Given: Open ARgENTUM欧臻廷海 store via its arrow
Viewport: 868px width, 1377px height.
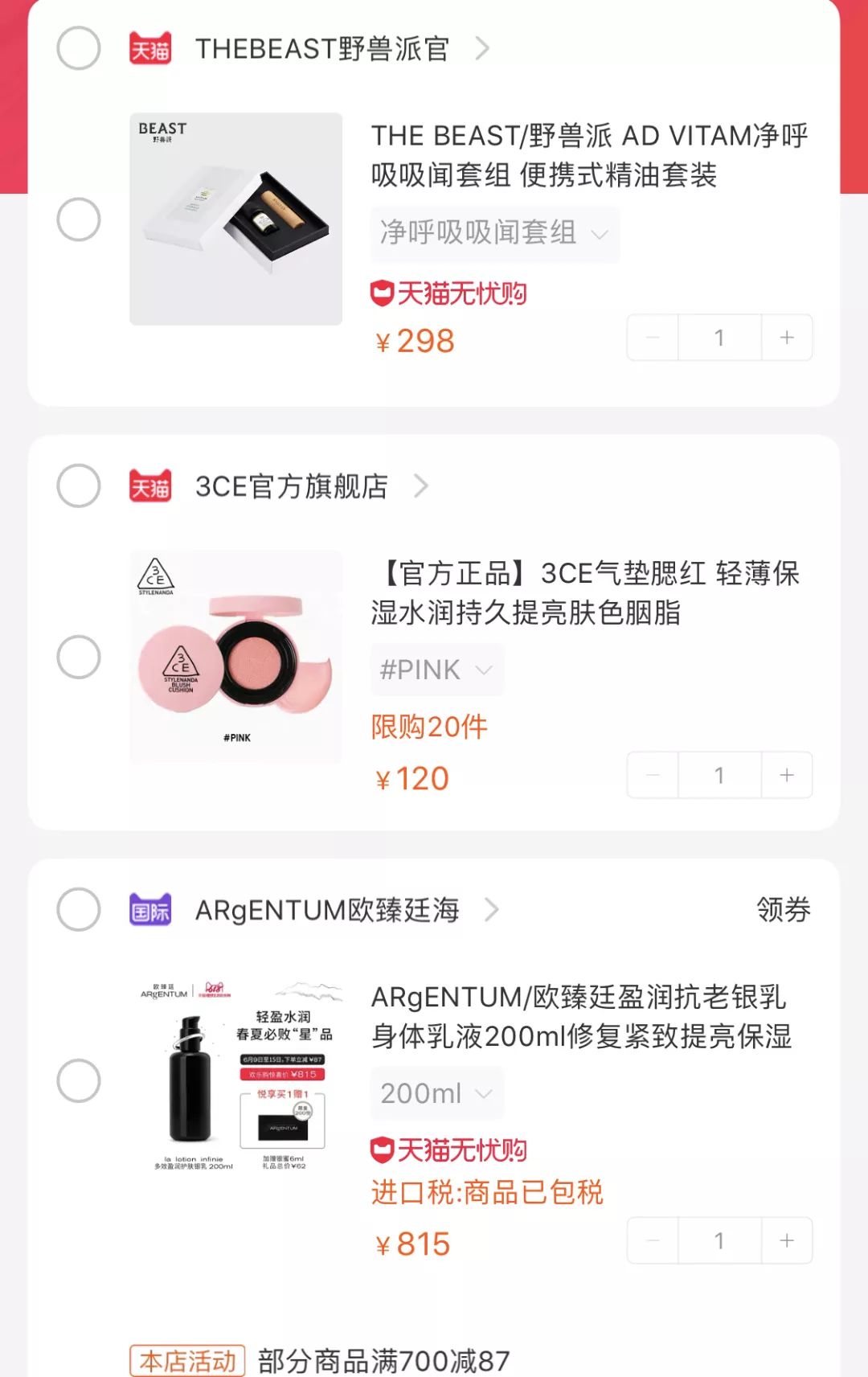Looking at the screenshot, I should [491, 910].
